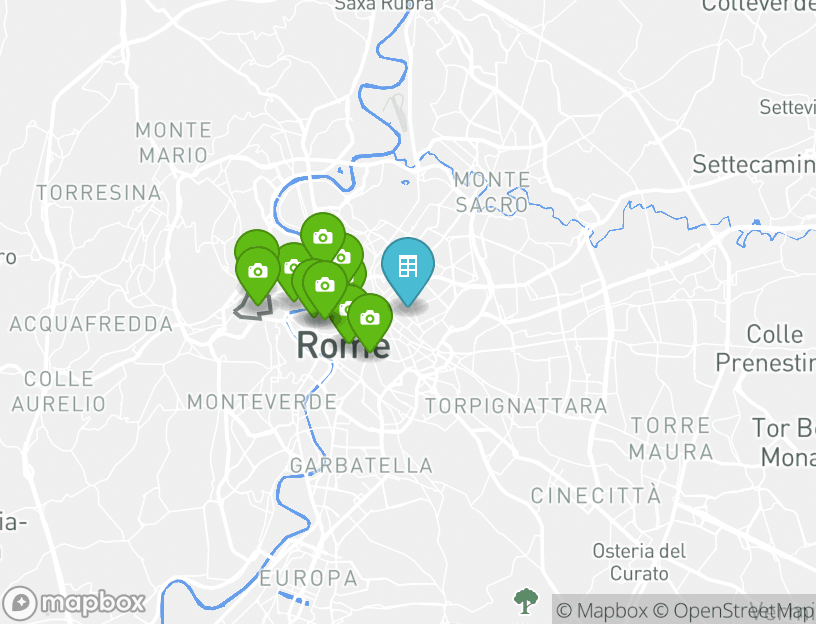The width and height of the screenshot is (816, 624).
Task: Open the blue hotel building marker
Action: tap(407, 267)
